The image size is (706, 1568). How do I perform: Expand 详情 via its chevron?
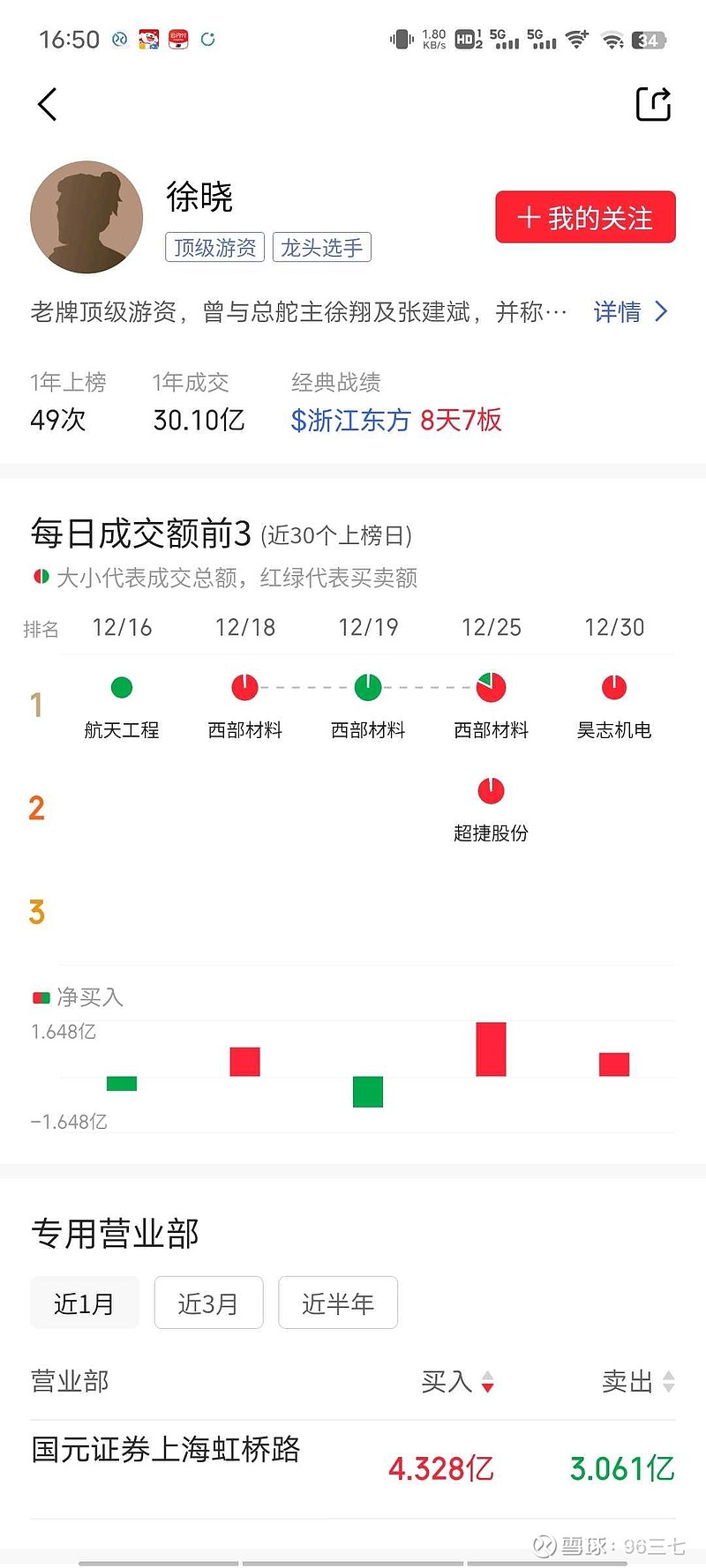tap(631, 312)
